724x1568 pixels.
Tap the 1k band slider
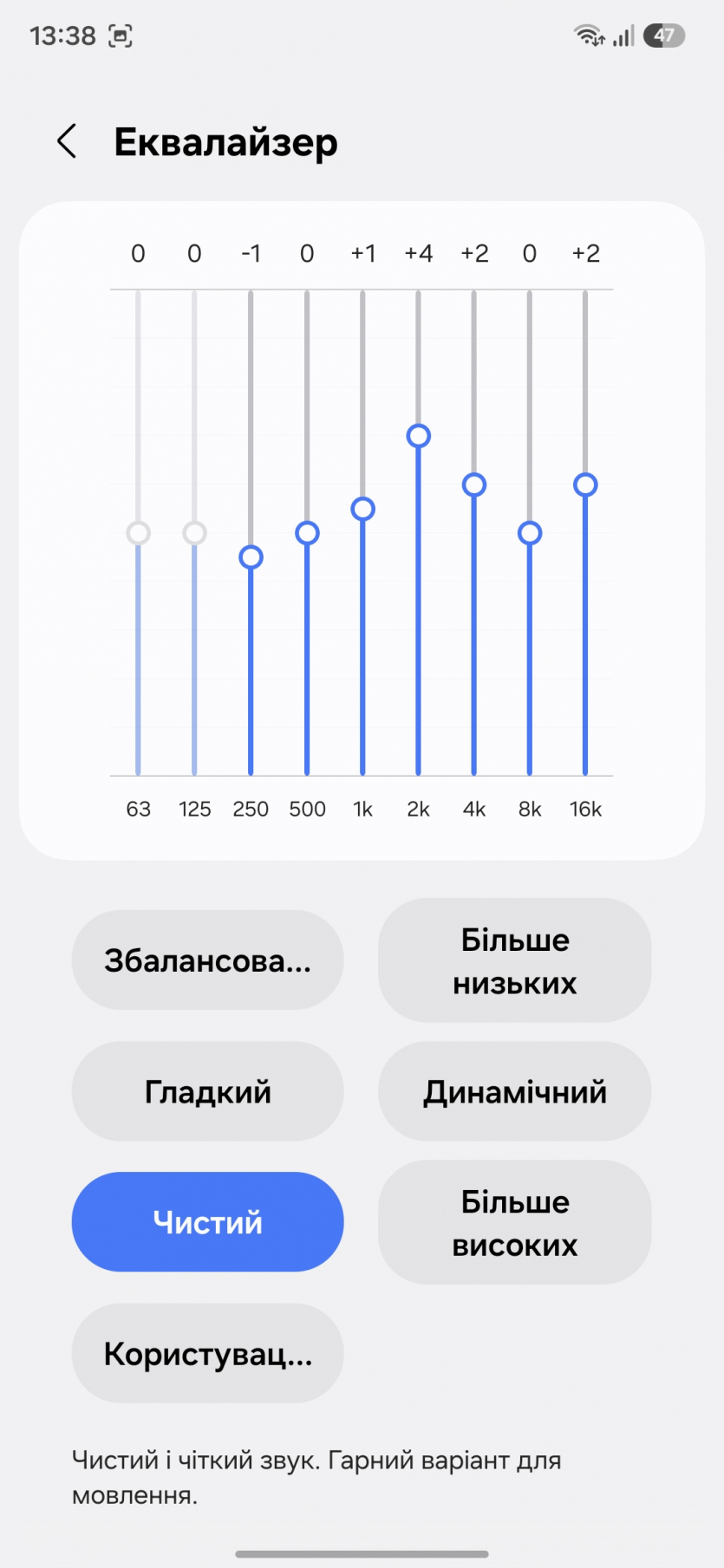362,509
